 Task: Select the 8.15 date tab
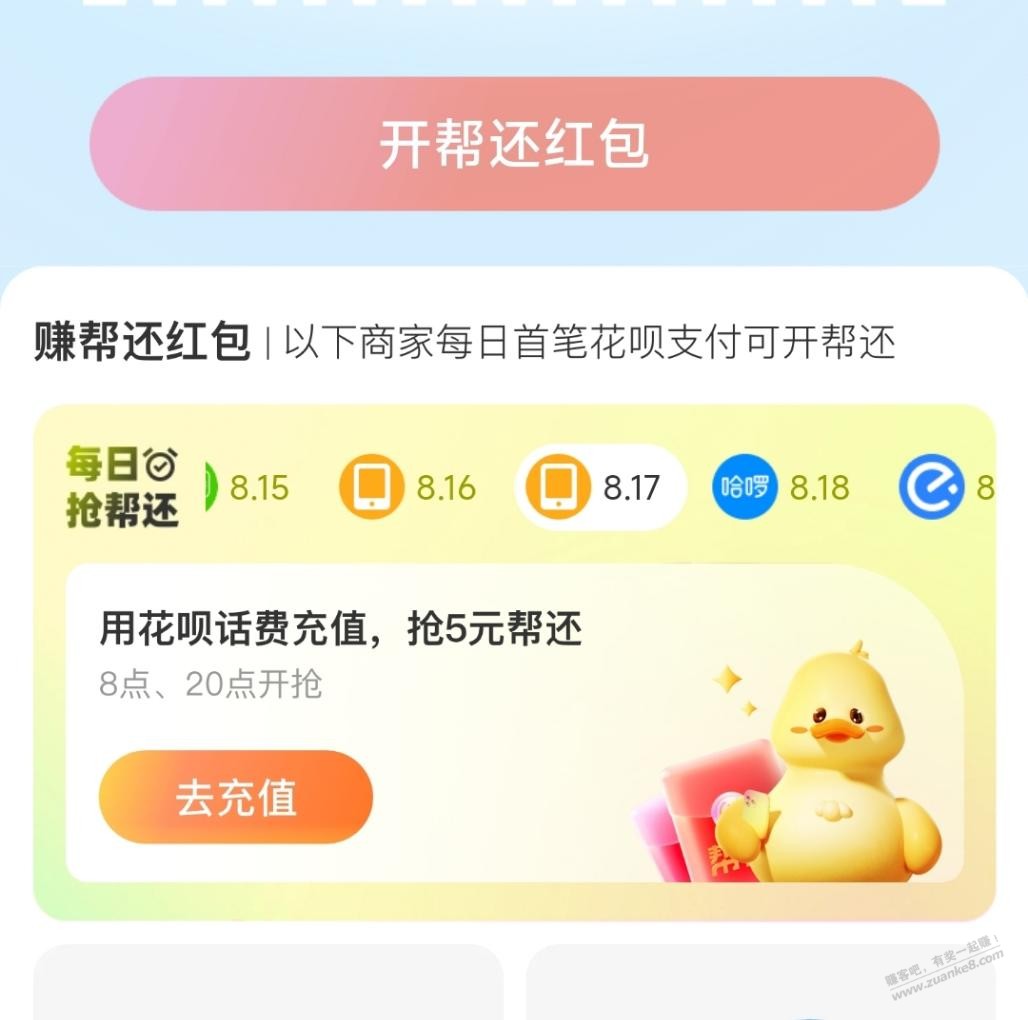[250, 488]
